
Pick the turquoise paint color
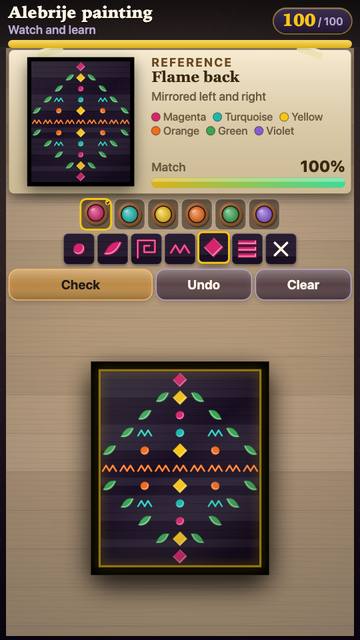(129, 214)
